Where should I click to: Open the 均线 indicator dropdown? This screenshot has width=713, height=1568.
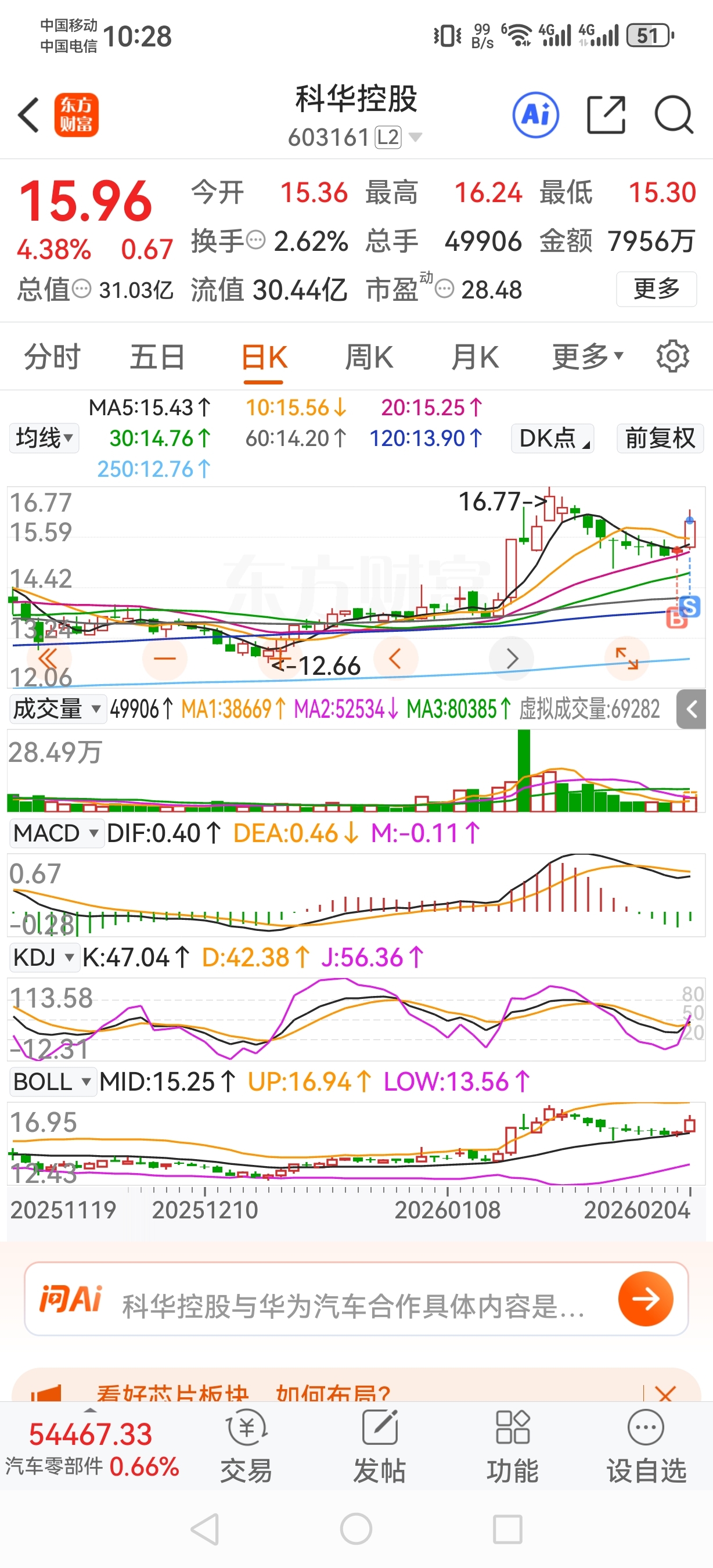tap(44, 438)
